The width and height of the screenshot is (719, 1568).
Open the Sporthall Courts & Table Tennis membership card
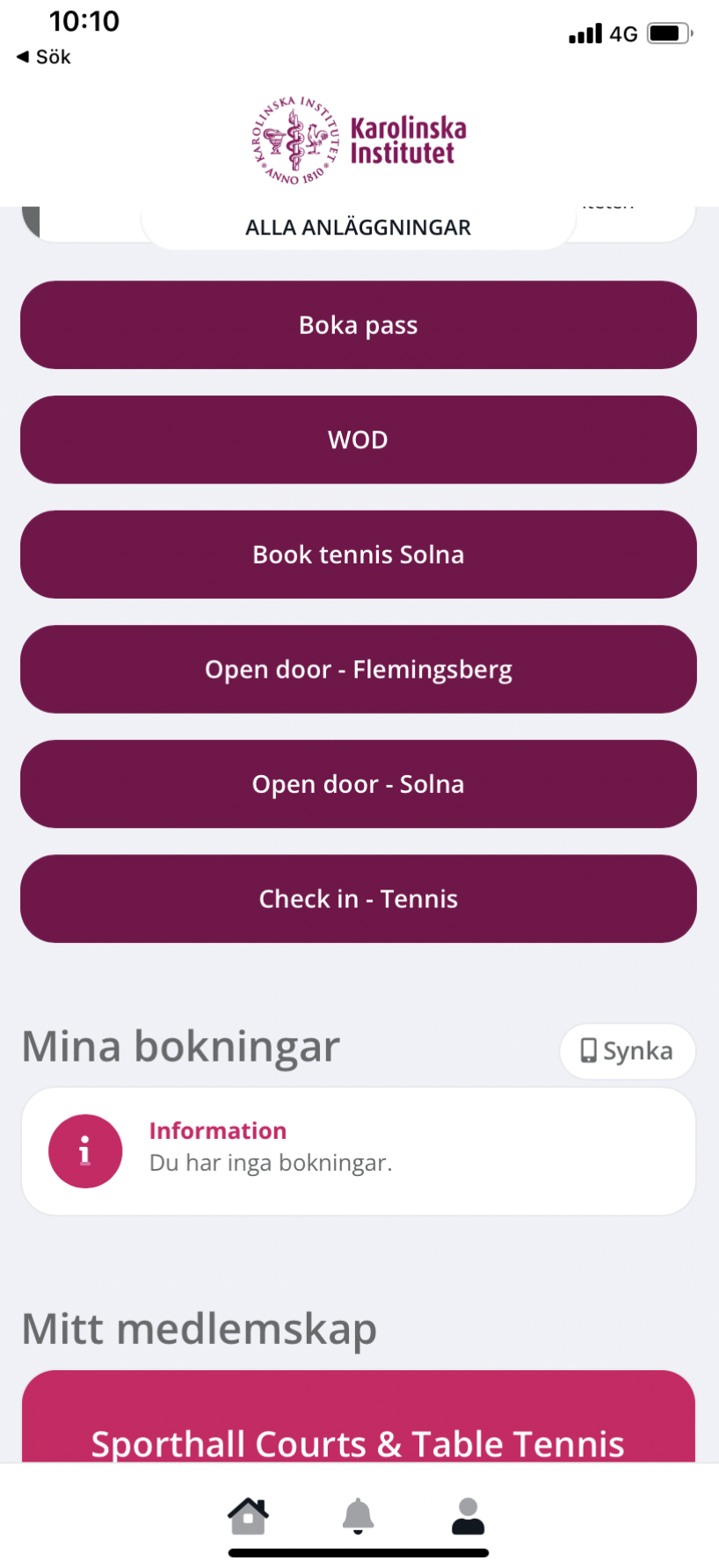coord(359,1417)
